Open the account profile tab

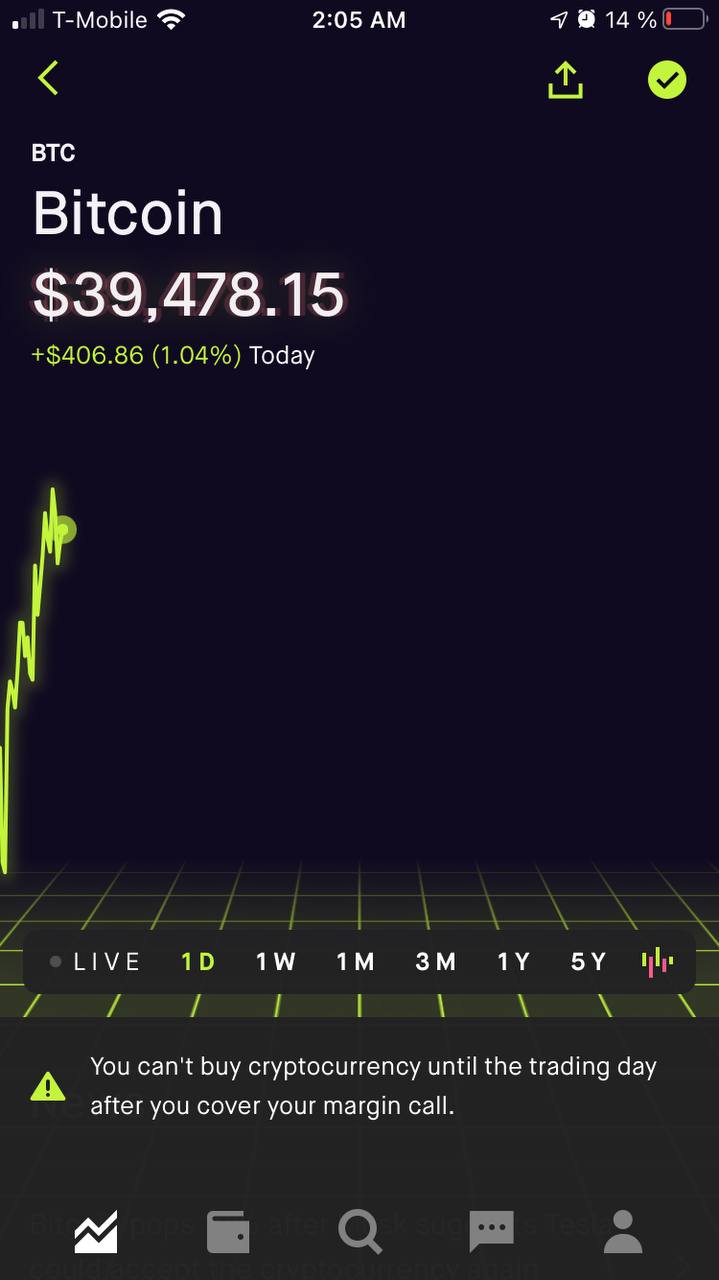point(623,1232)
